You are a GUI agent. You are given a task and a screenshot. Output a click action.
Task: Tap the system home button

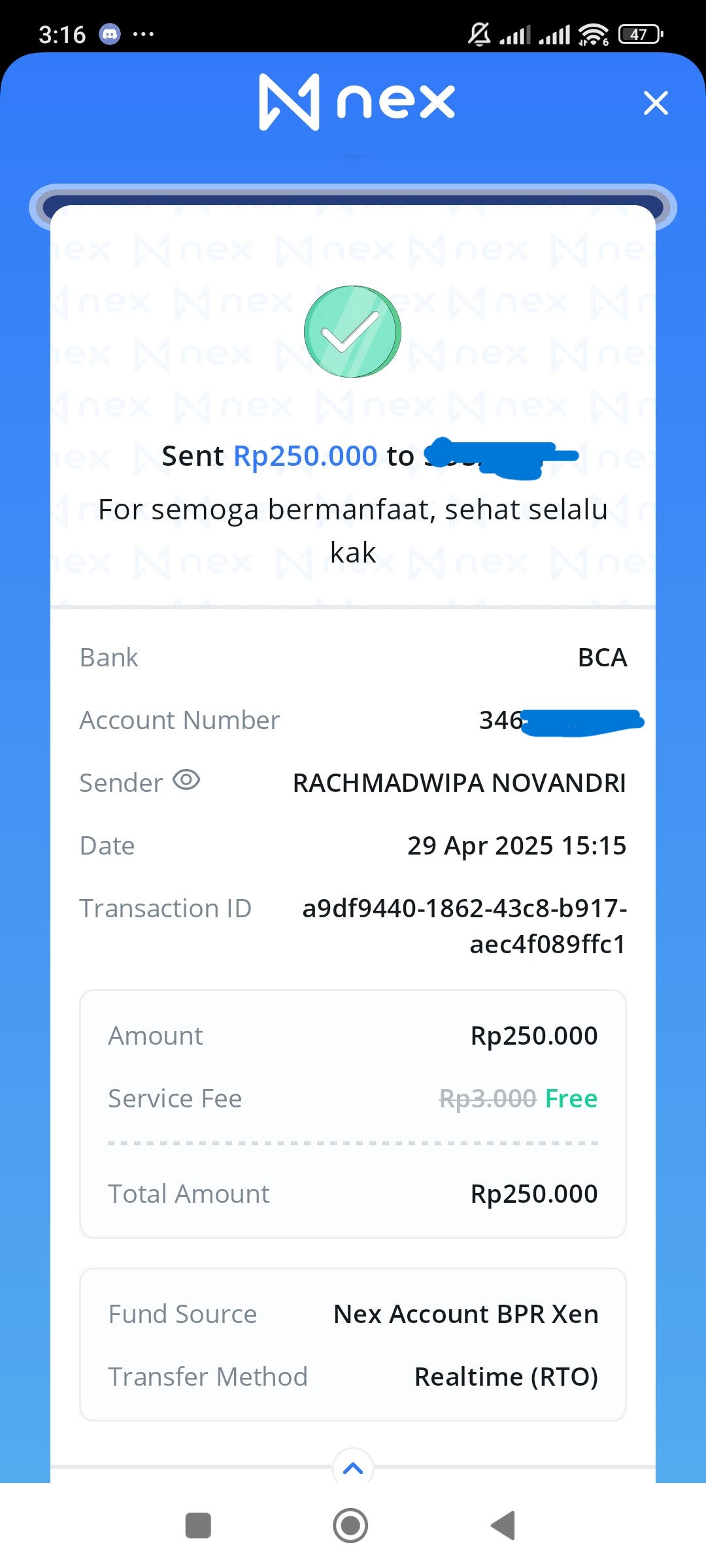pos(350,1526)
